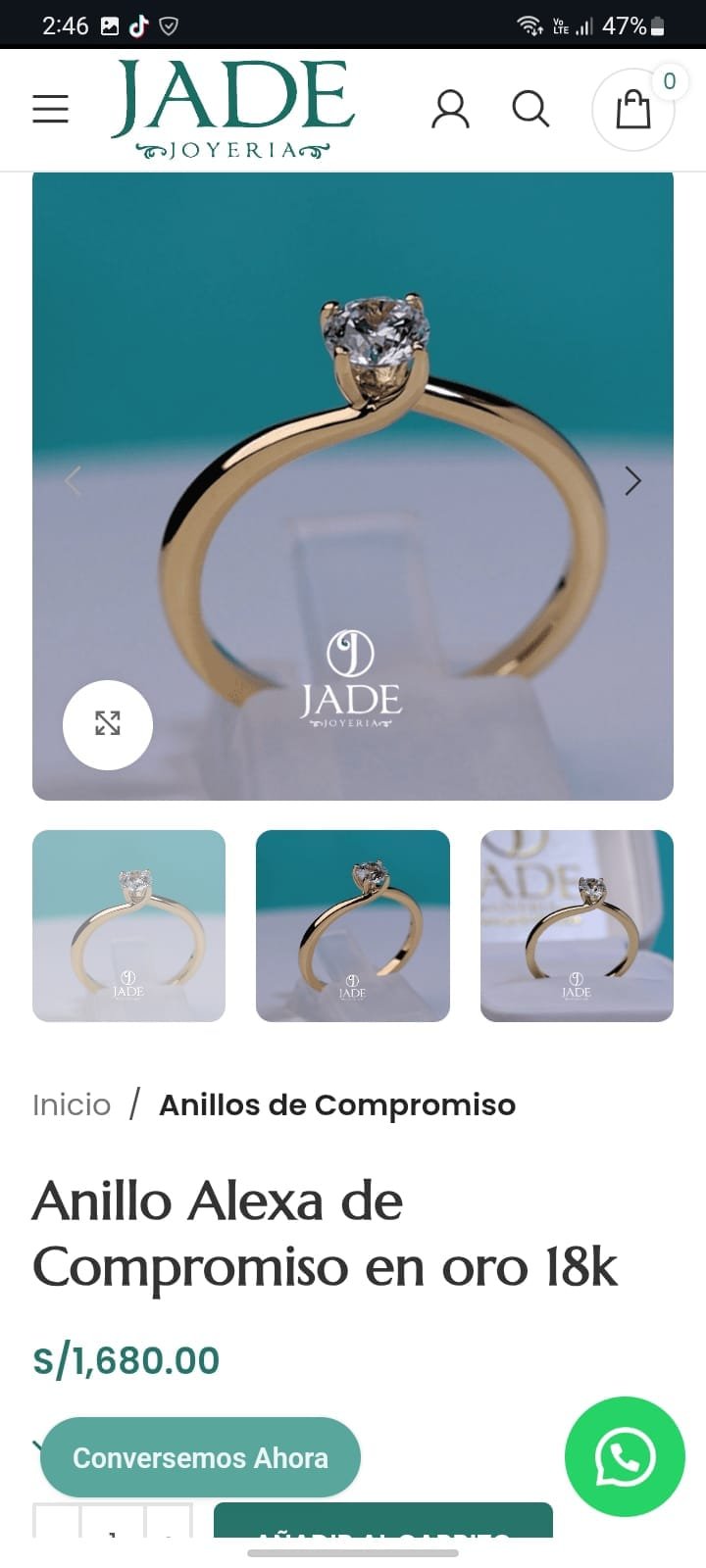Viewport: 706px width, 1568px height.
Task: Select the first ring thumbnail
Action: click(128, 926)
